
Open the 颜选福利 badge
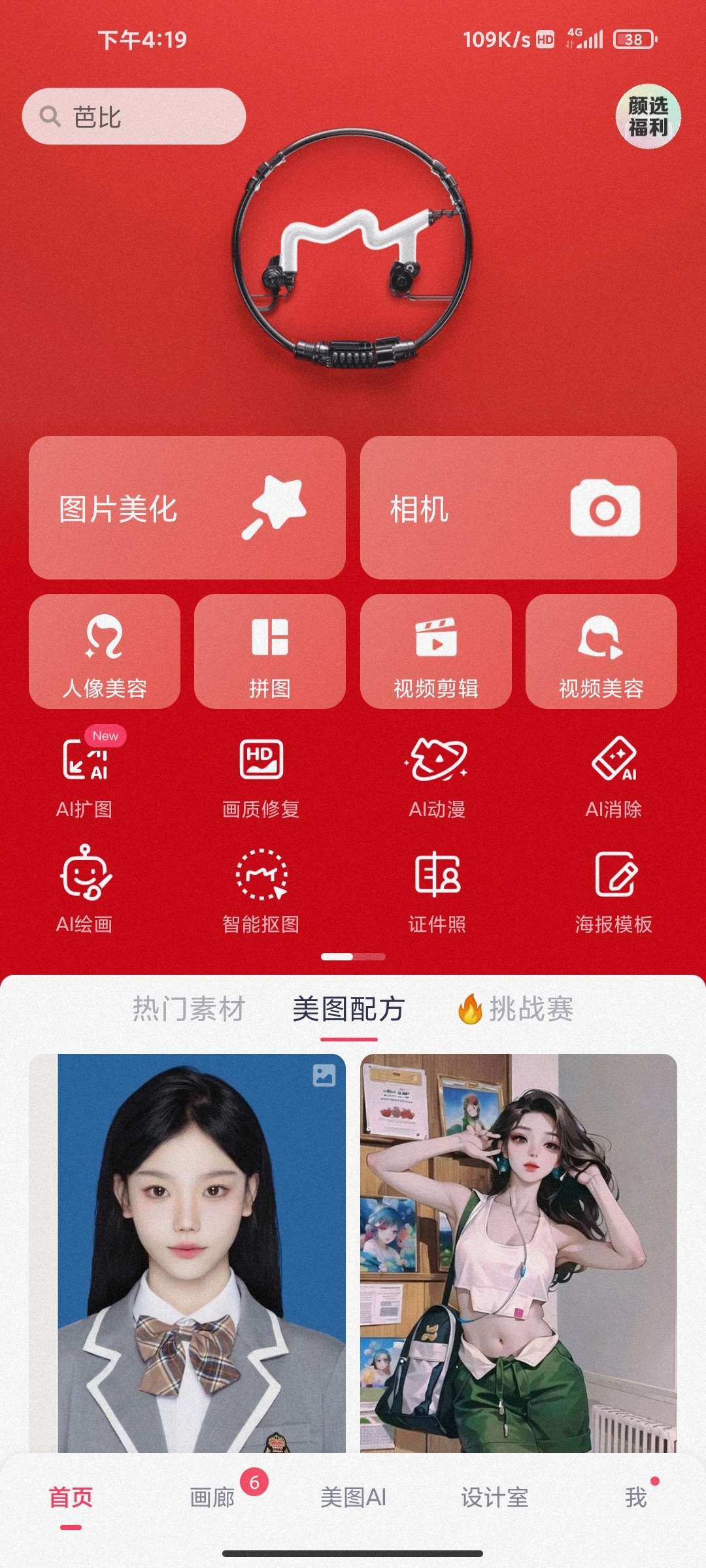pyautogui.click(x=648, y=116)
